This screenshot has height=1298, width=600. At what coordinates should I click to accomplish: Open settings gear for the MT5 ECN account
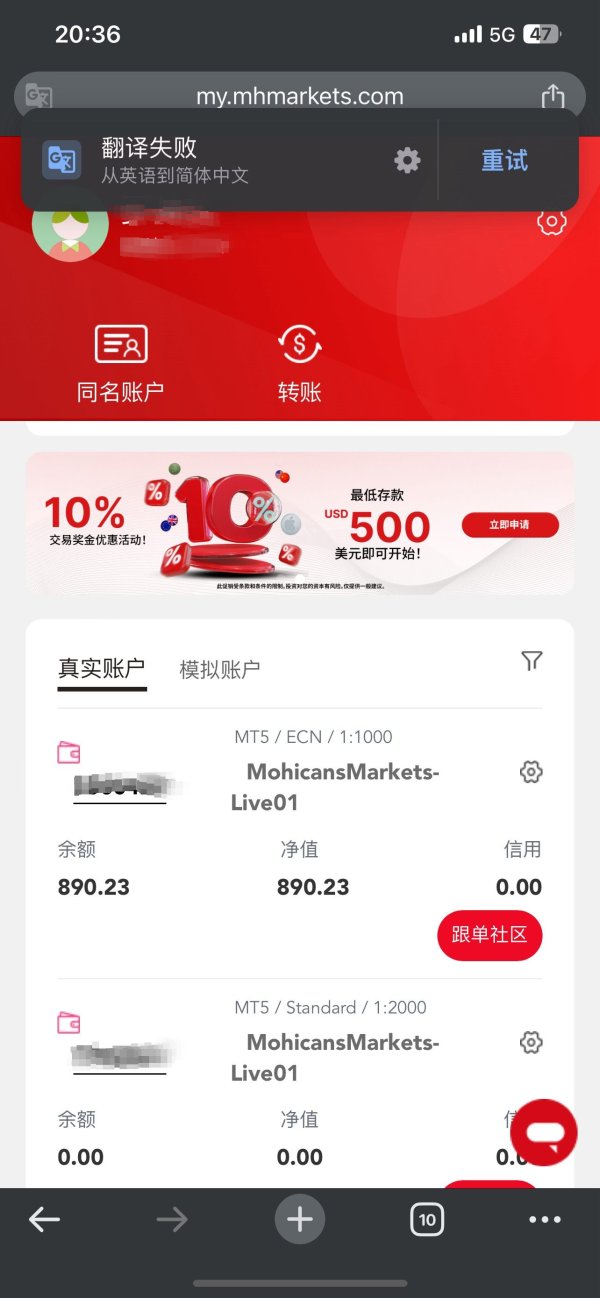(531, 771)
